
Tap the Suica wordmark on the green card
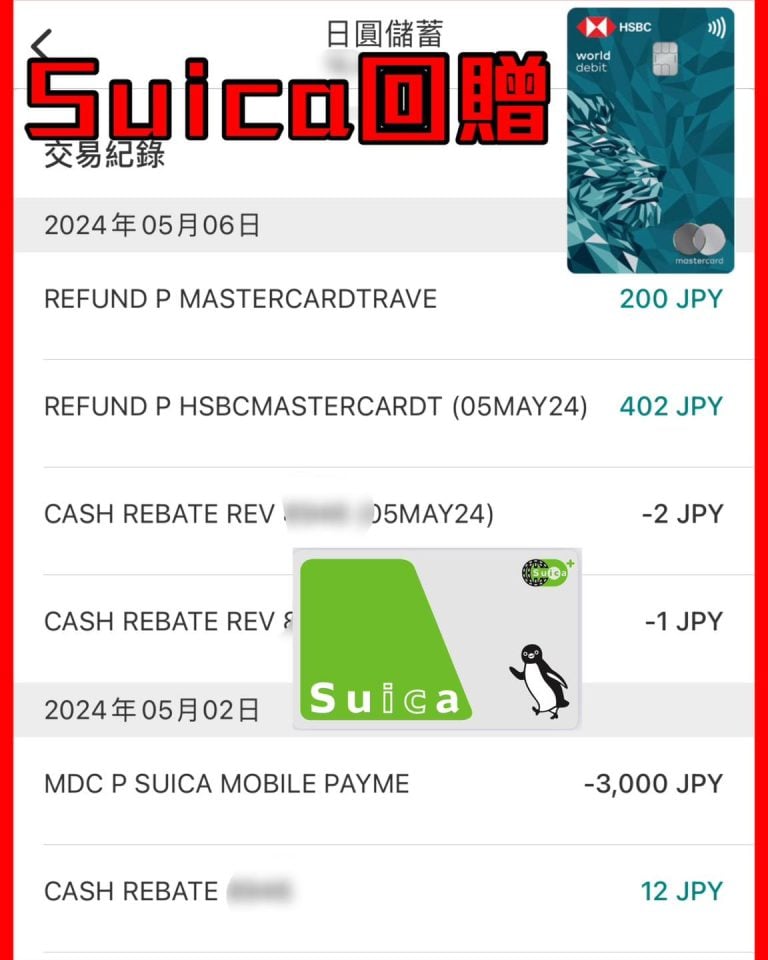pos(388,696)
